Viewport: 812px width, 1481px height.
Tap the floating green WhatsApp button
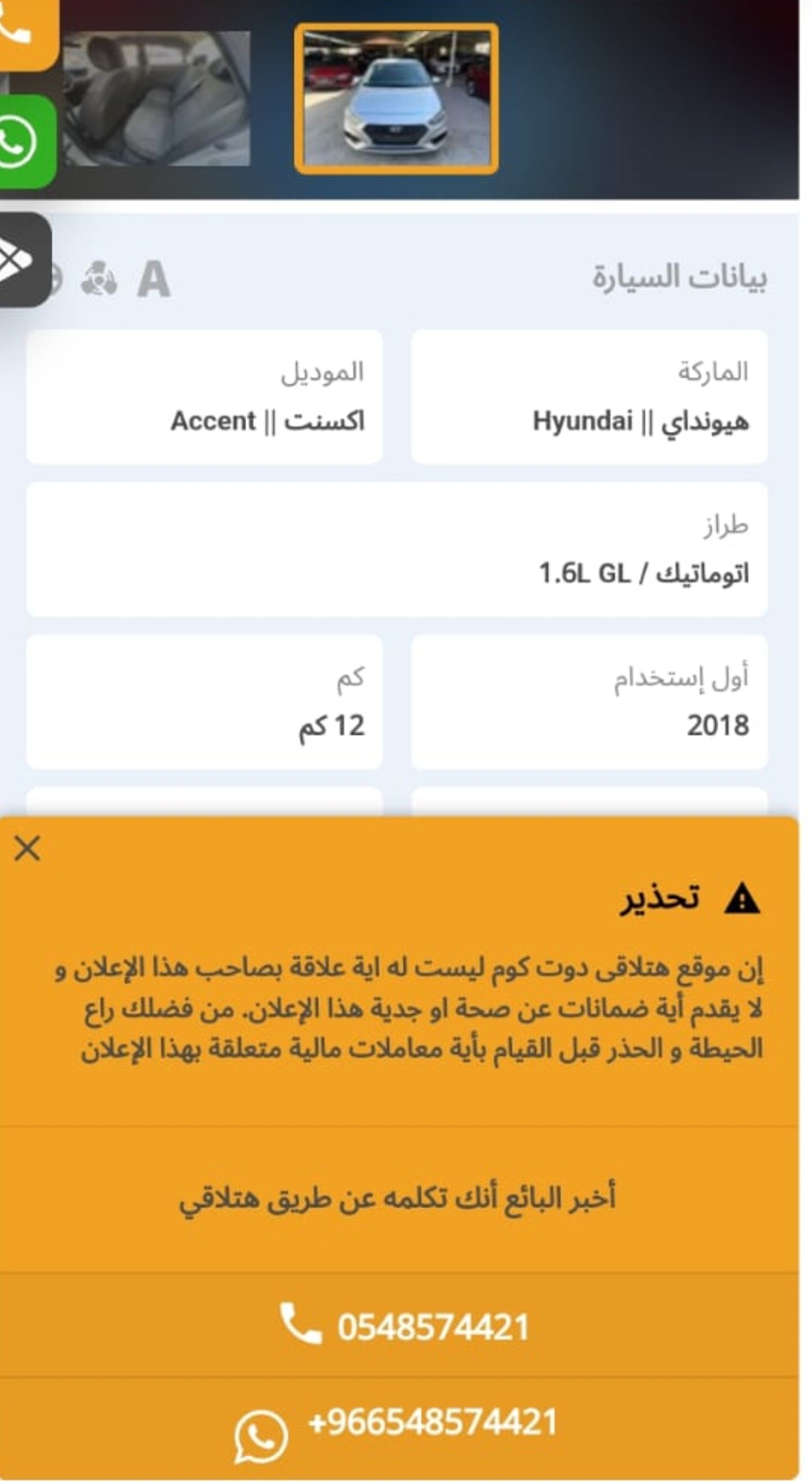[x=24, y=142]
